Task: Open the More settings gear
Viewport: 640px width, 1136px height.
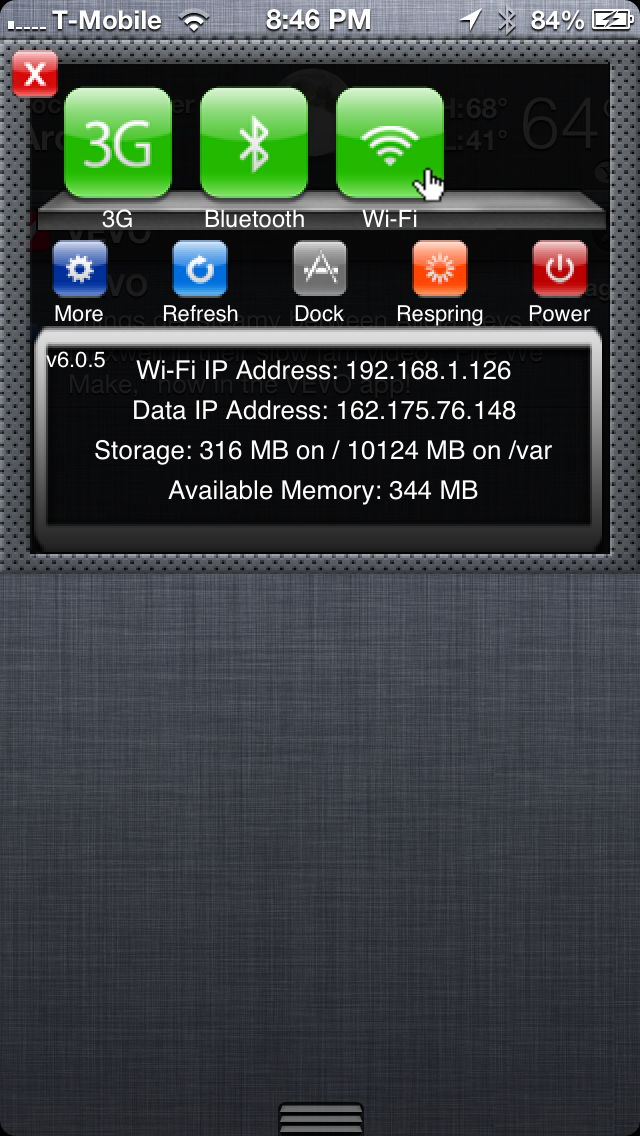Action: coord(80,269)
